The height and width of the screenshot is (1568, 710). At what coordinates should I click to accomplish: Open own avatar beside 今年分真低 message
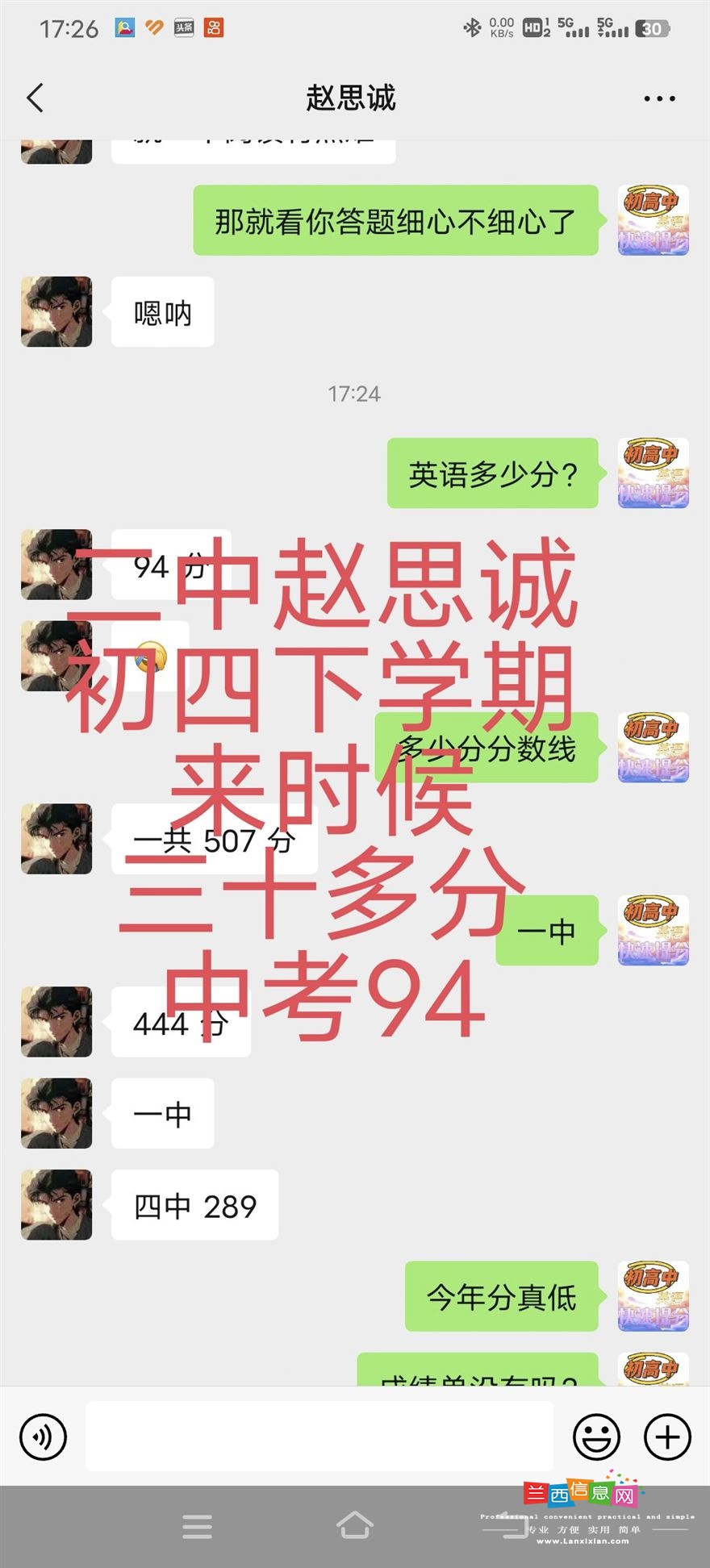point(654,1296)
